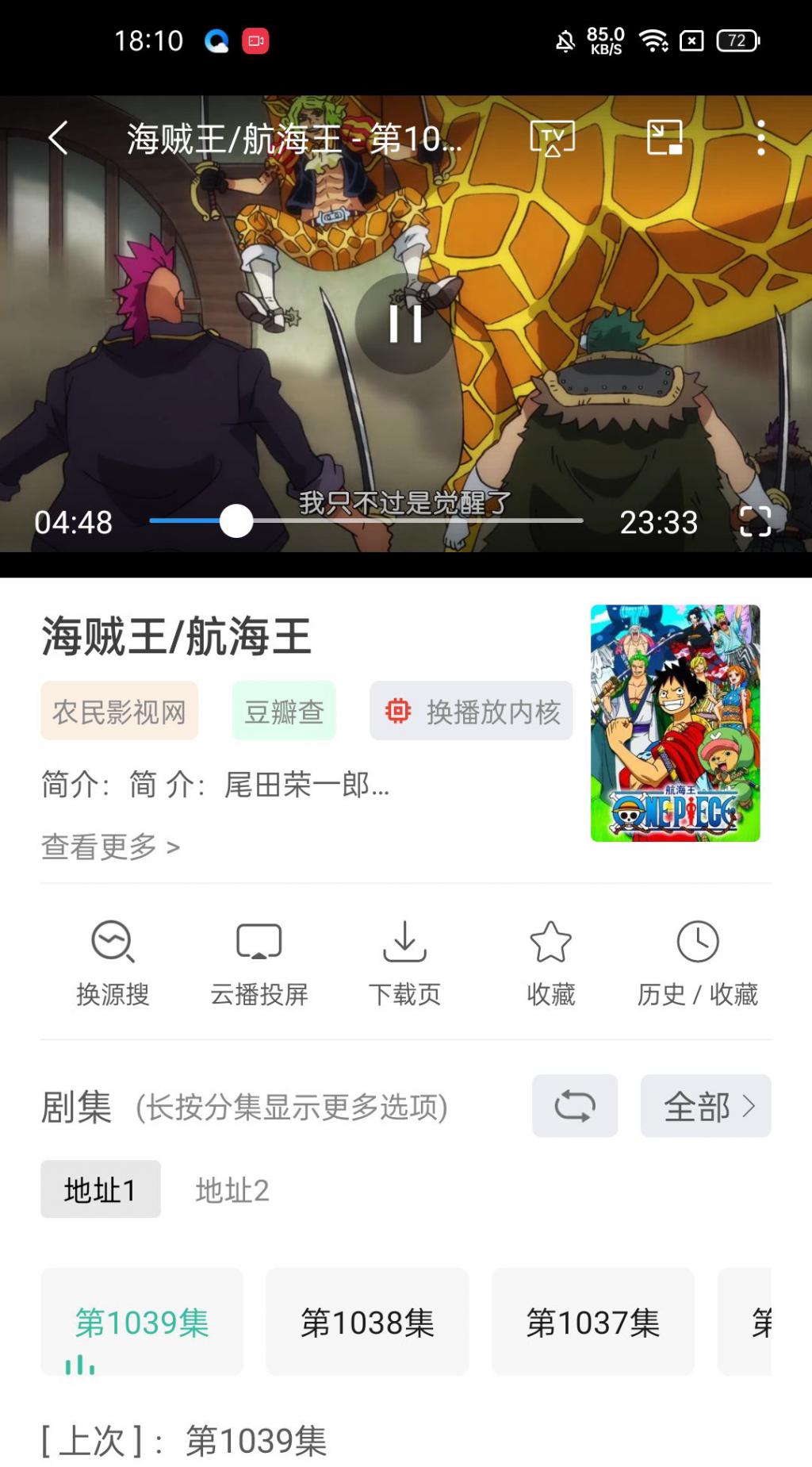Open 云播投屏 cloud casting
The height and width of the screenshot is (1467, 812).
click(x=259, y=962)
